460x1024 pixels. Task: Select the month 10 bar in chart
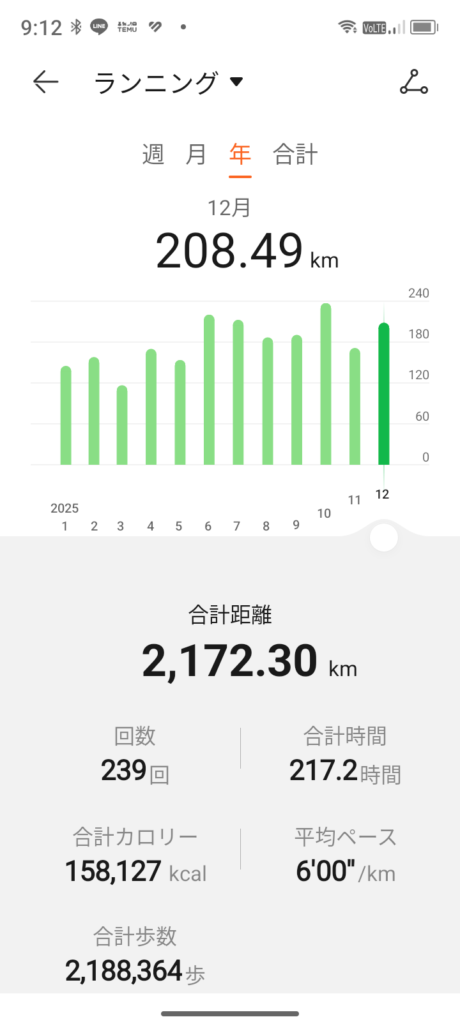point(325,384)
